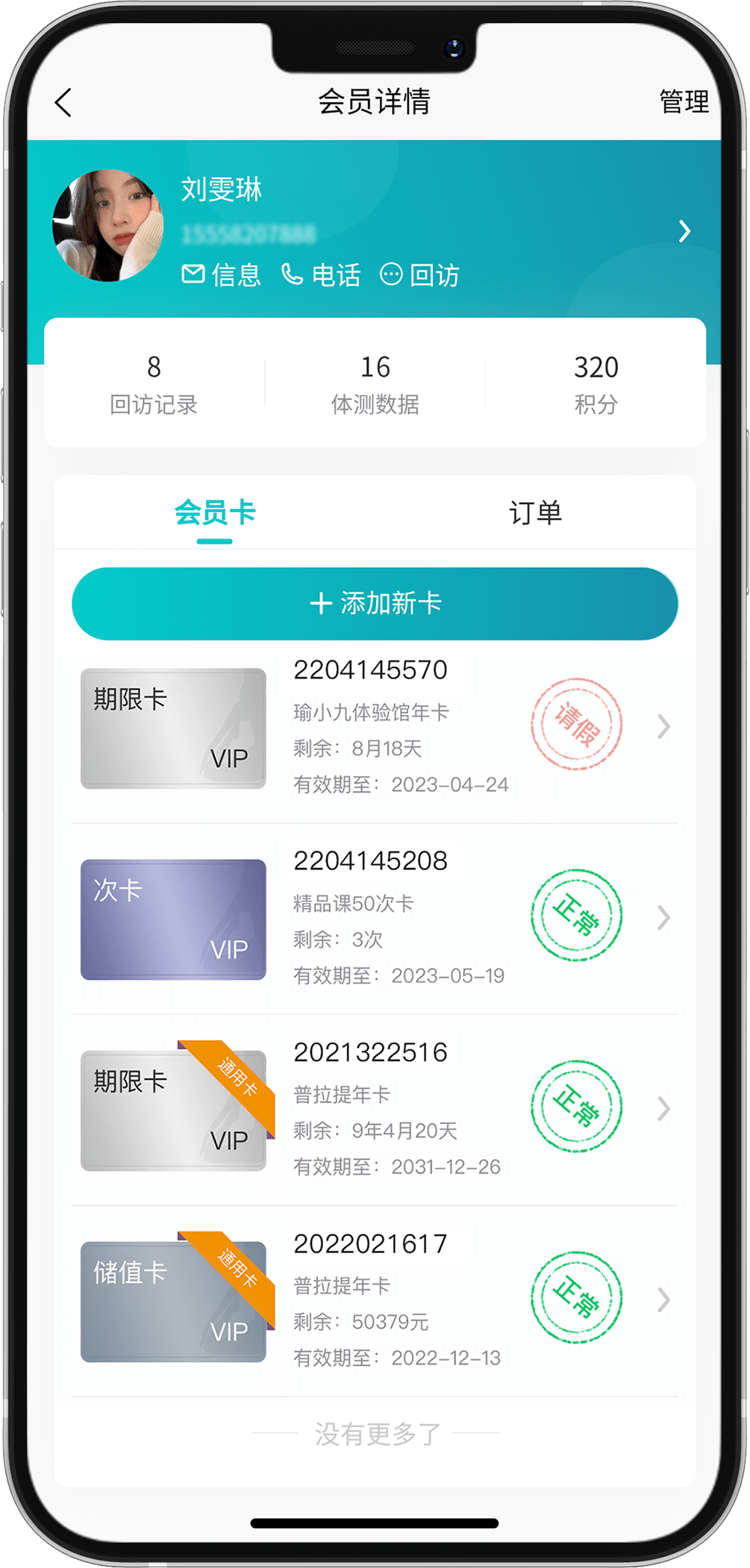750x1568 pixels.
Task: Select the 会员卡 tab
Action: pyautogui.click(x=215, y=513)
